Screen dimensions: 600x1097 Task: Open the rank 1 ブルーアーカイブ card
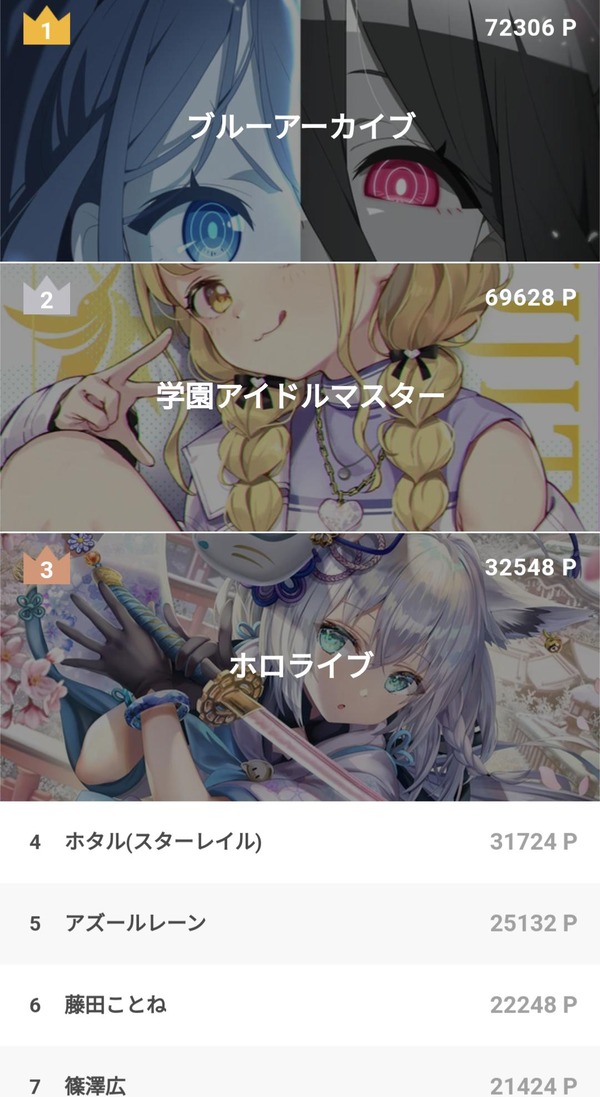[x=300, y=131]
